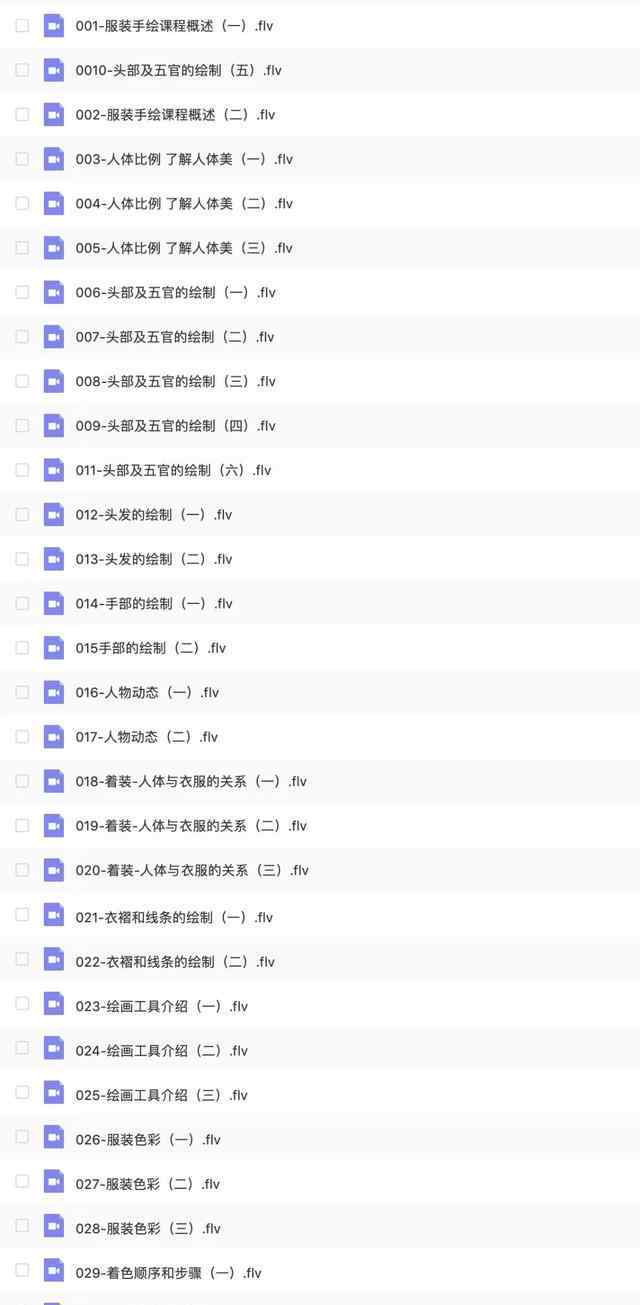Check the box for 006-头部及五官的绘制（一）.flv

pyautogui.click(x=22, y=292)
